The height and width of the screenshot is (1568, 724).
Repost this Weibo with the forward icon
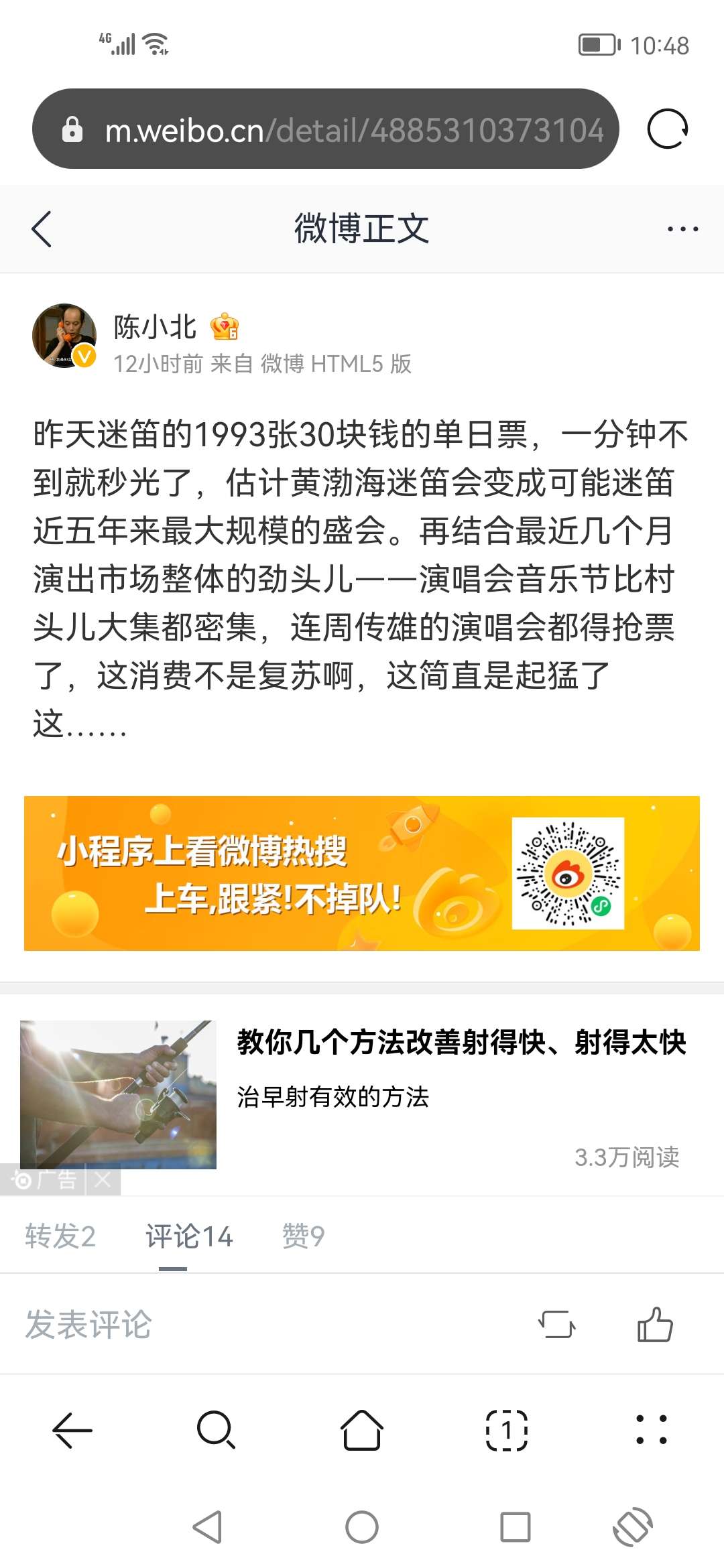(x=557, y=1325)
